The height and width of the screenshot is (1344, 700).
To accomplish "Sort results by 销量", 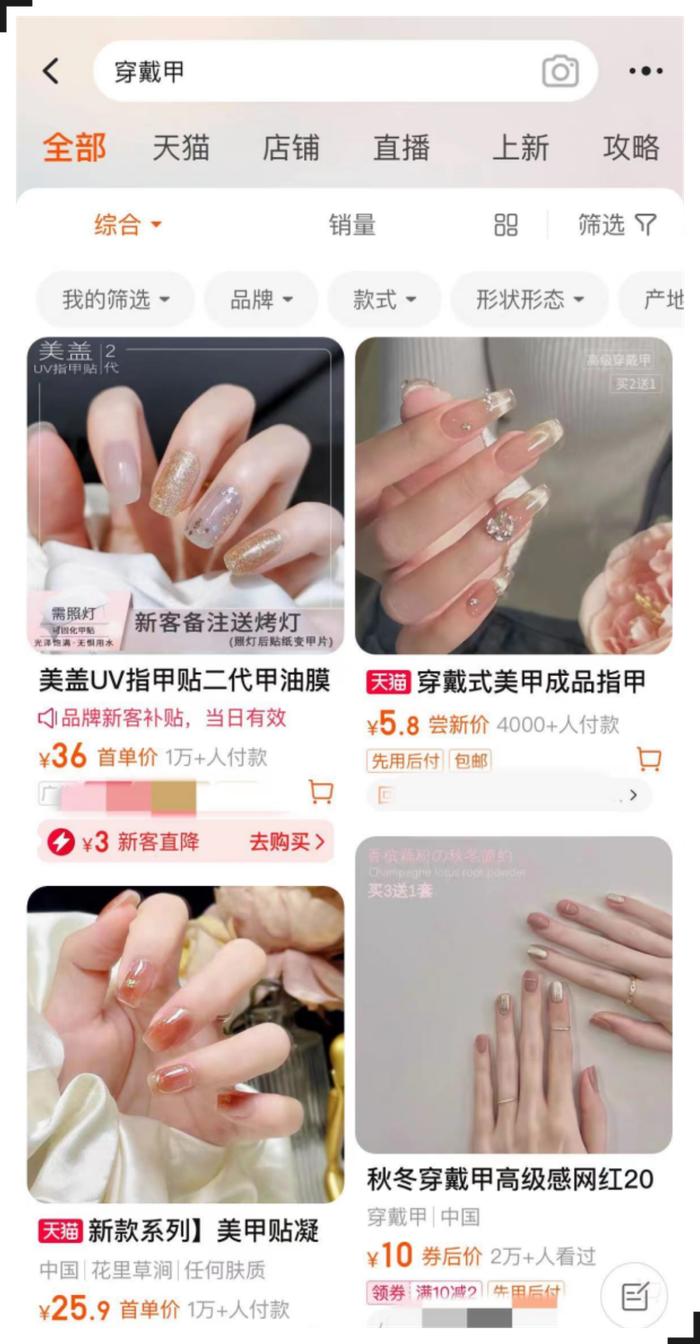I will (352, 225).
